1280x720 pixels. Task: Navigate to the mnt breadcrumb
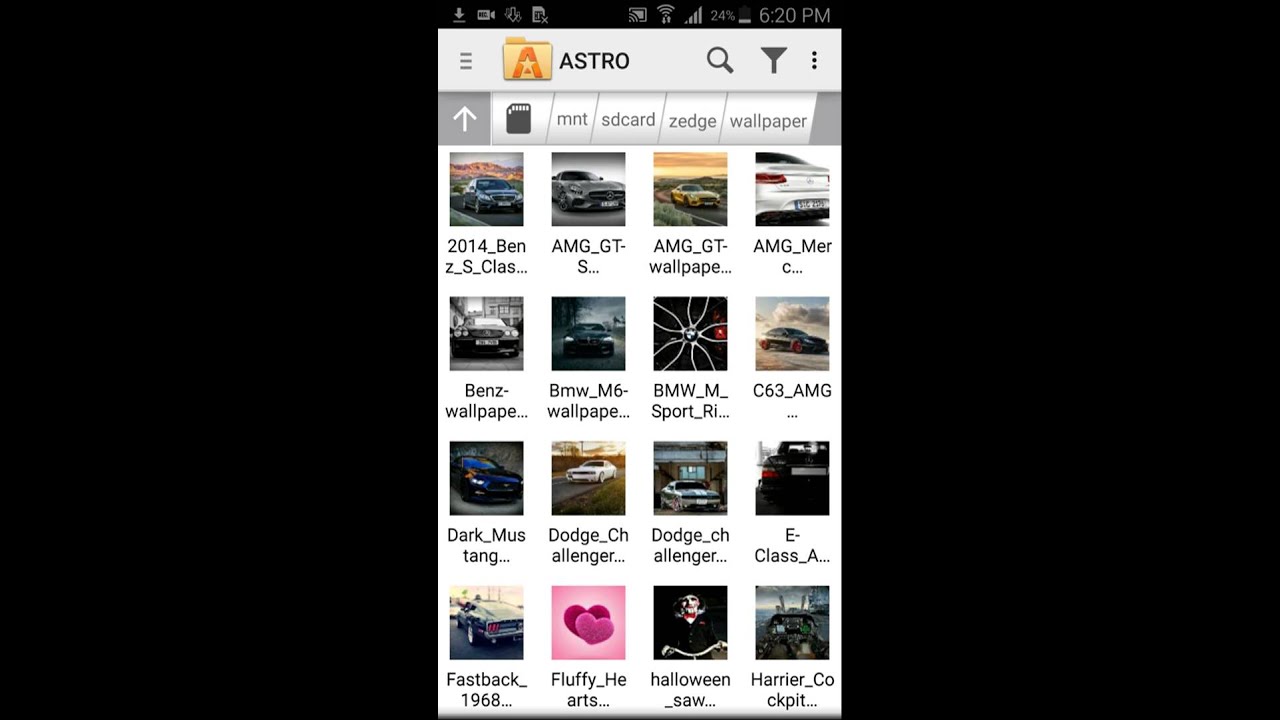pos(572,120)
